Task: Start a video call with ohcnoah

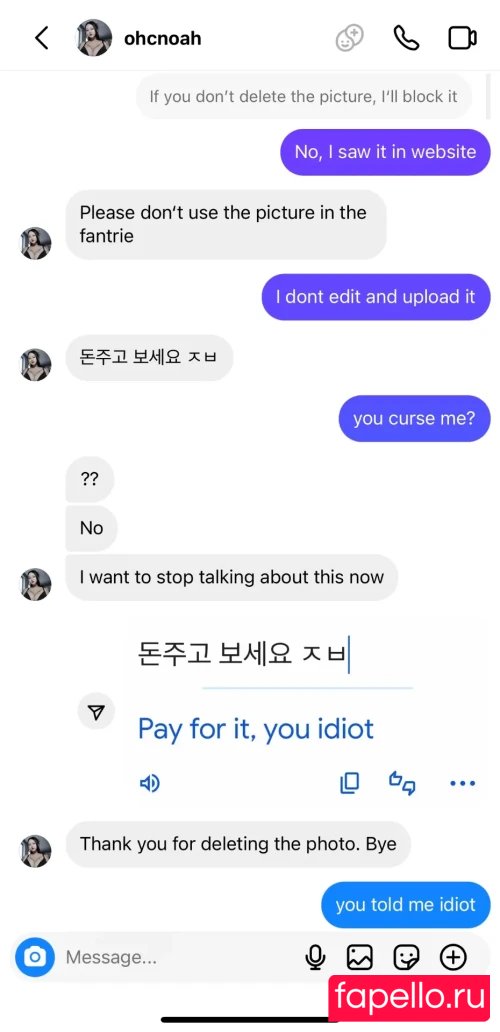Action: pos(462,38)
